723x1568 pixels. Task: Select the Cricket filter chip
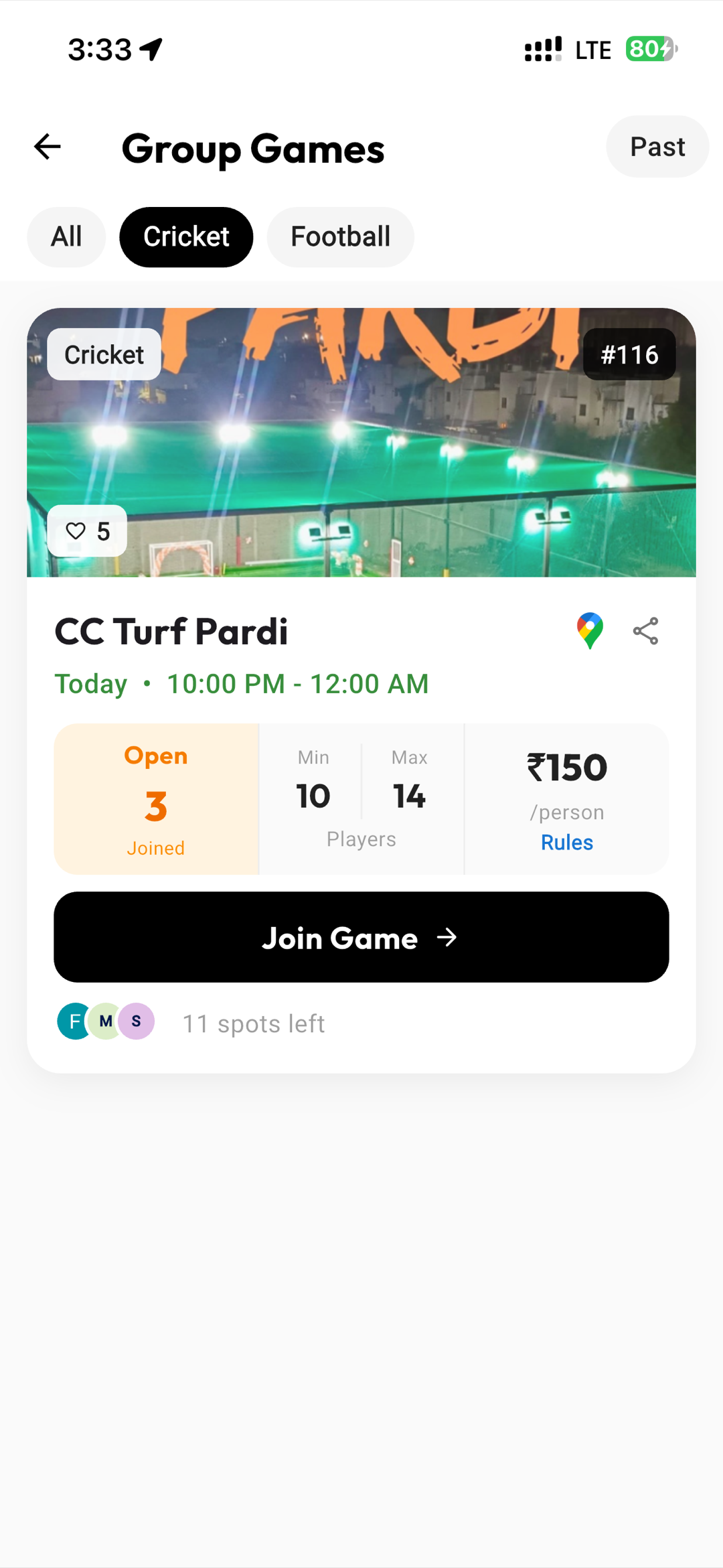pyautogui.click(x=185, y=236)
